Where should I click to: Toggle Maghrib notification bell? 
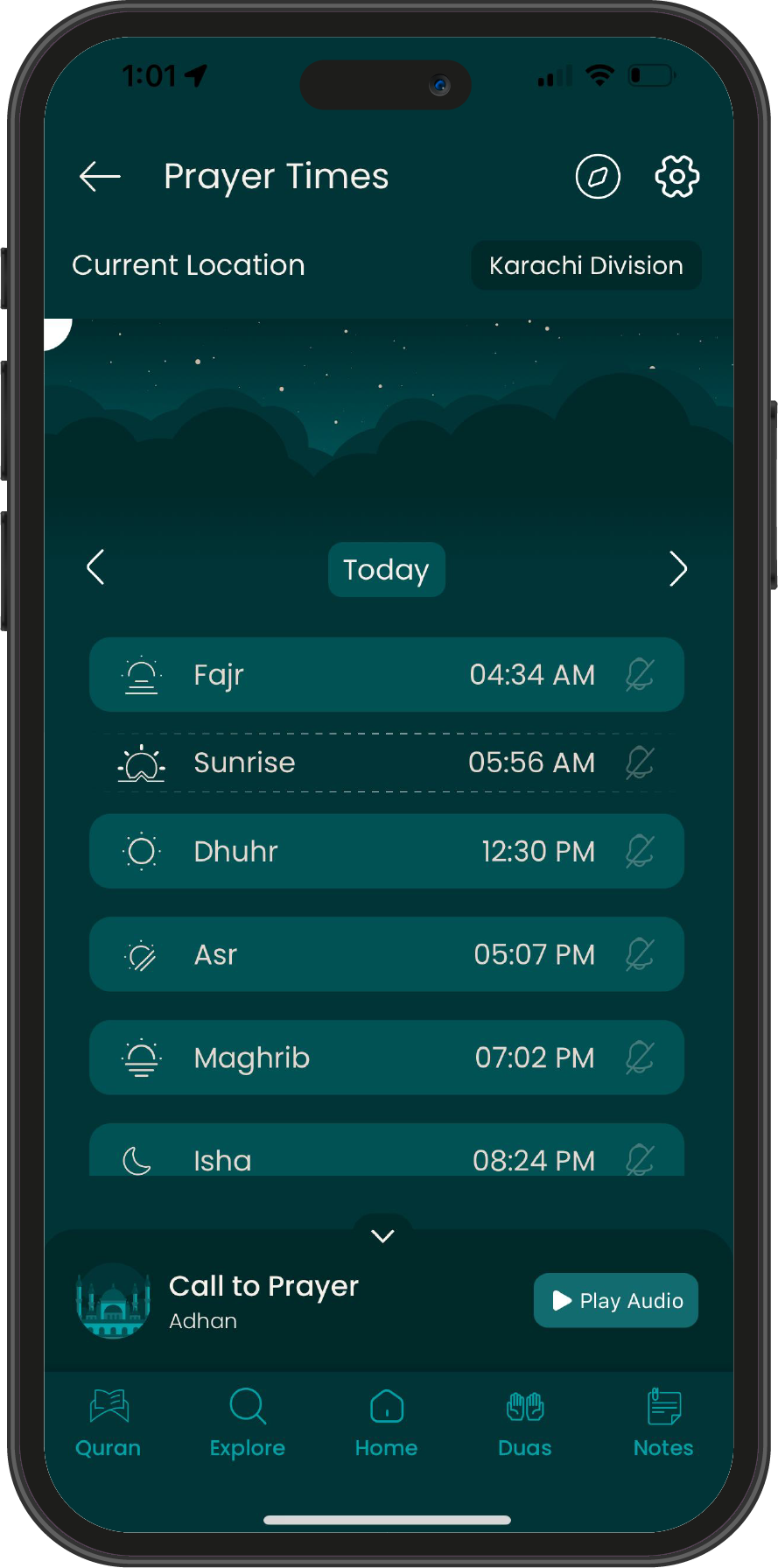coord(640,1058)
